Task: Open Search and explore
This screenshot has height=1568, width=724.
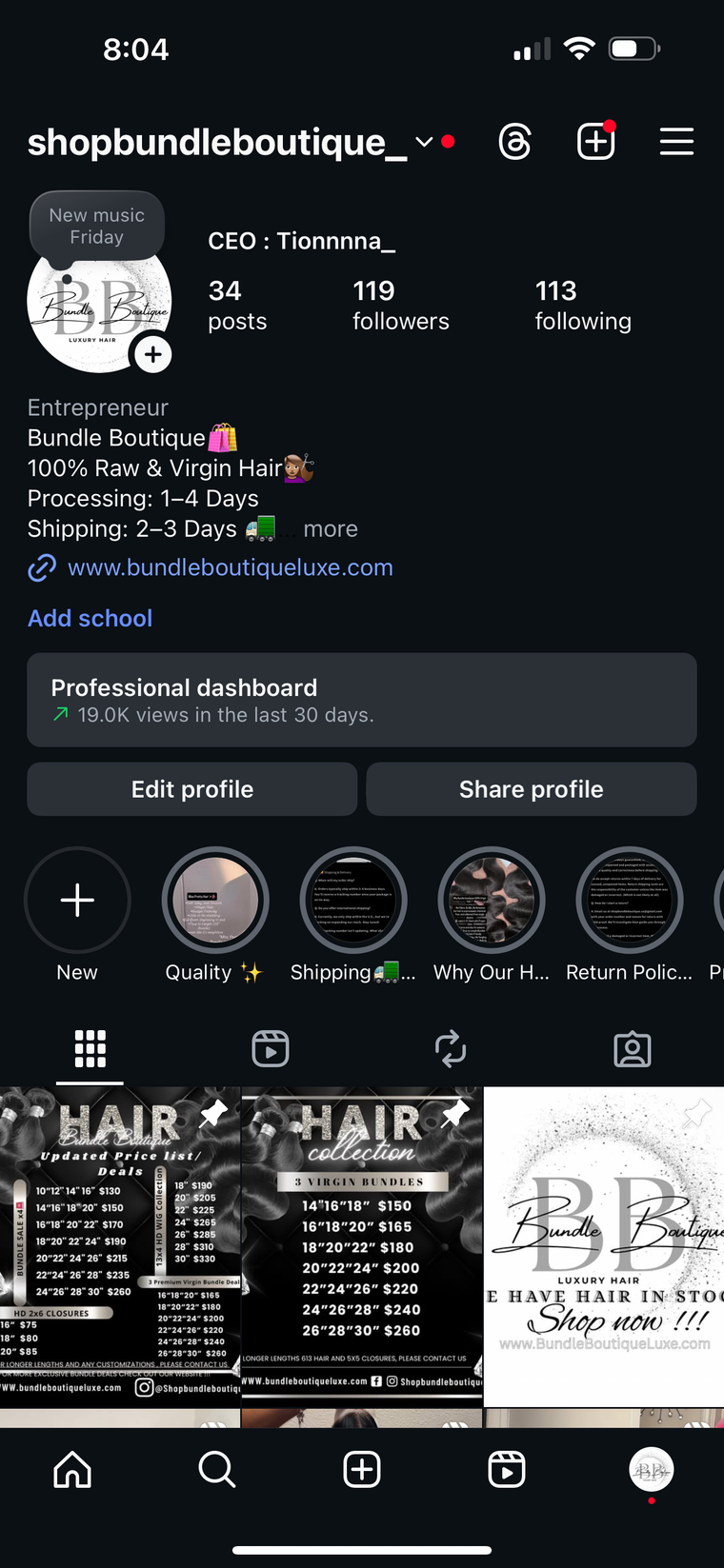Action: click(217, 1470)
